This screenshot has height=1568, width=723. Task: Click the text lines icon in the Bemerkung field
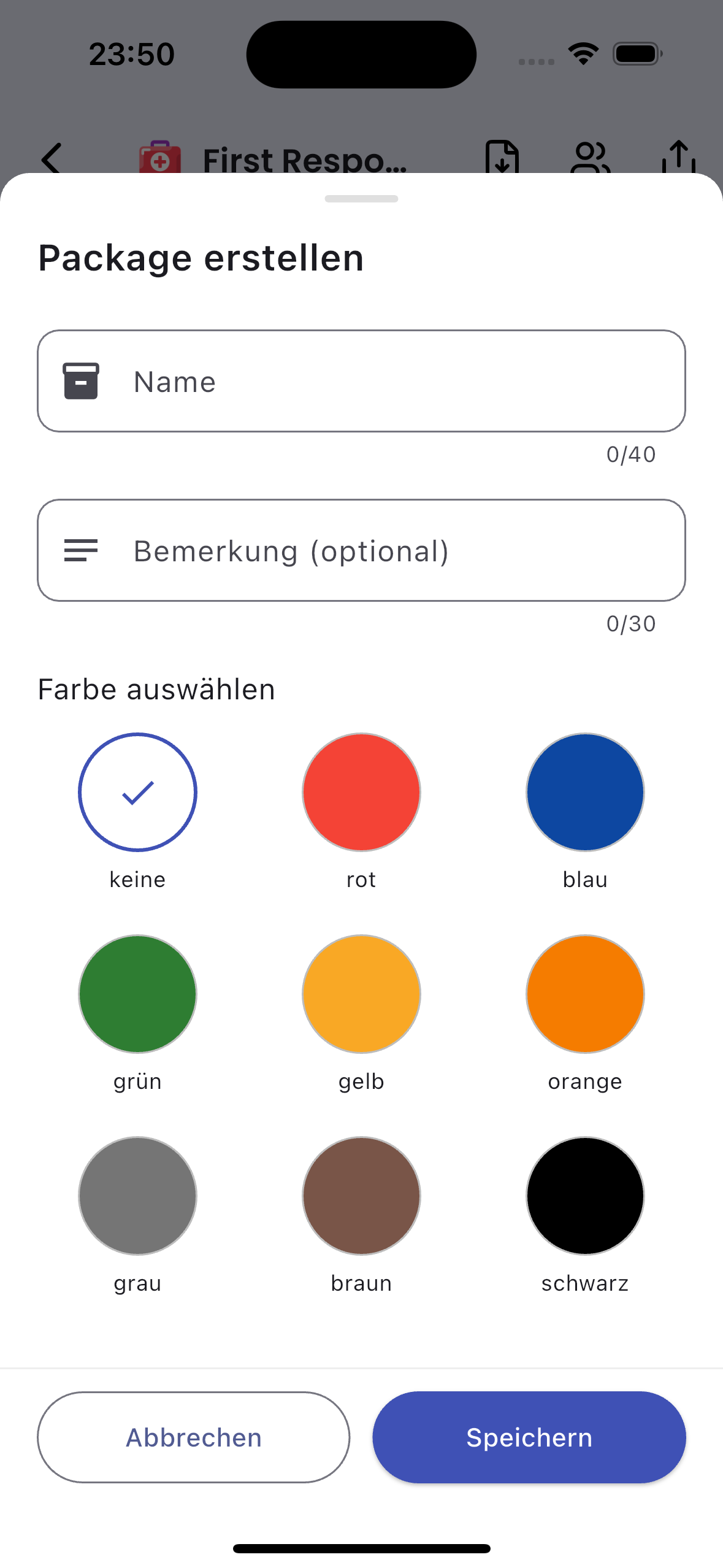[80, 550]
